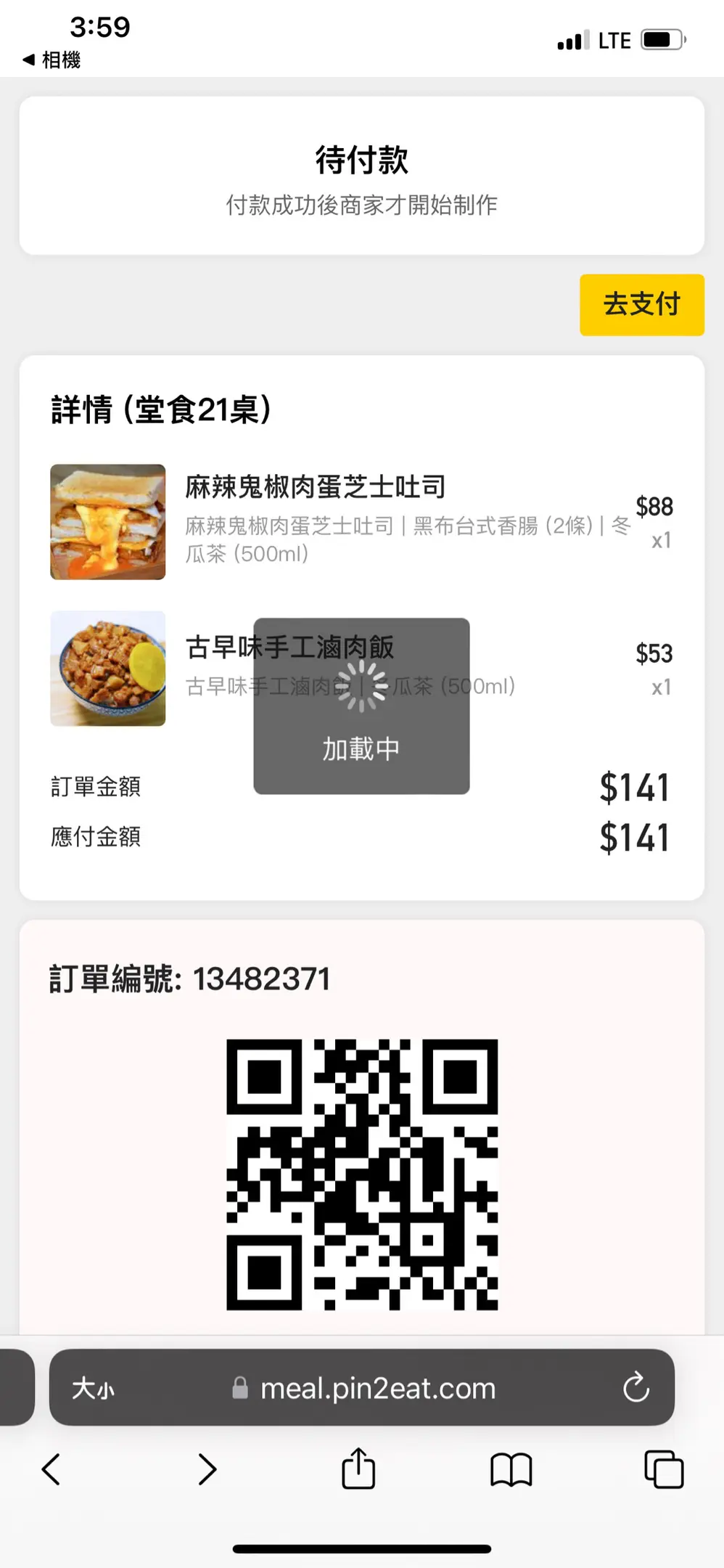Reload the meal.pin2eat.com page
This screenshot has width=724, height=1568.
pyautogui.click(x=635, y=1387)
